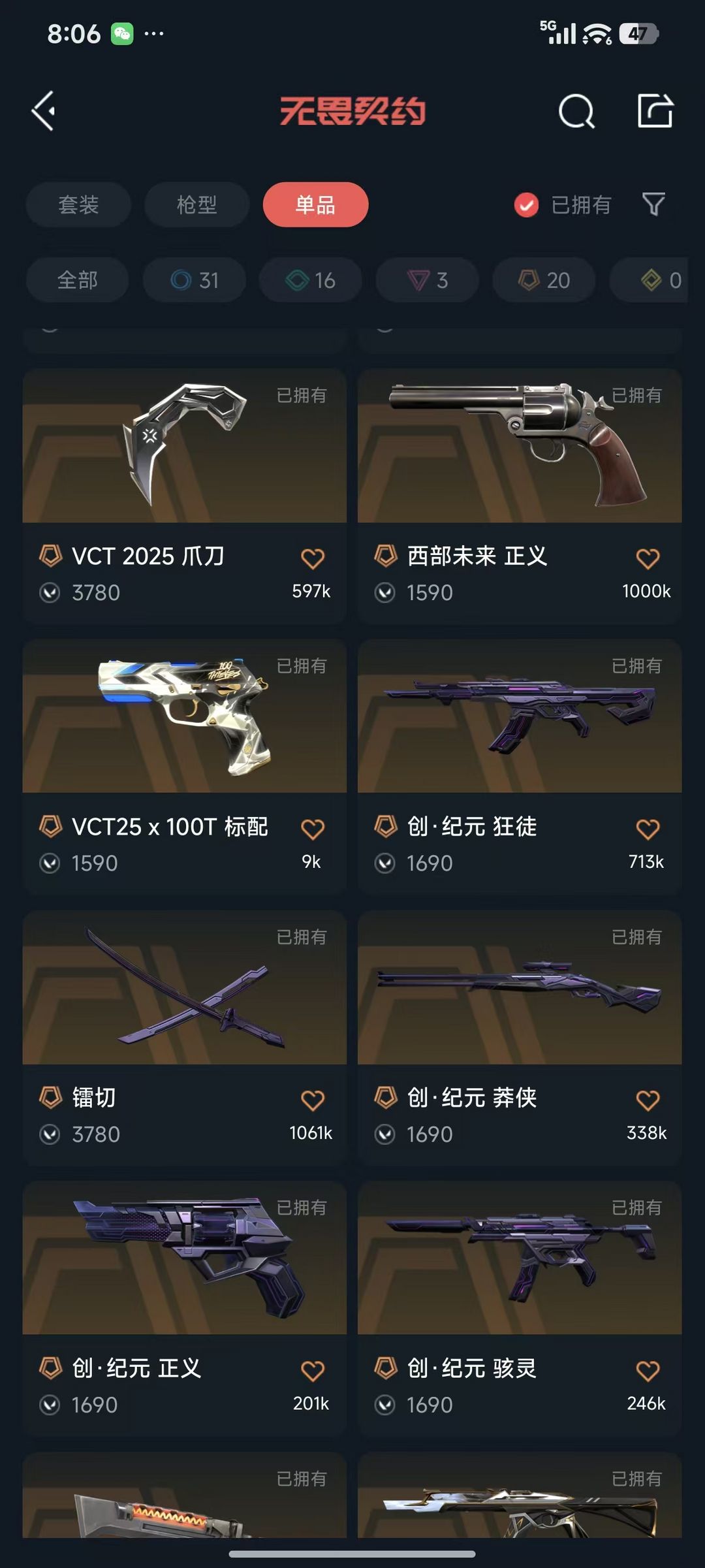Filter by the rarity chip showing 3
Viewport: 705px width, 1568px height.
pos(428,280)
